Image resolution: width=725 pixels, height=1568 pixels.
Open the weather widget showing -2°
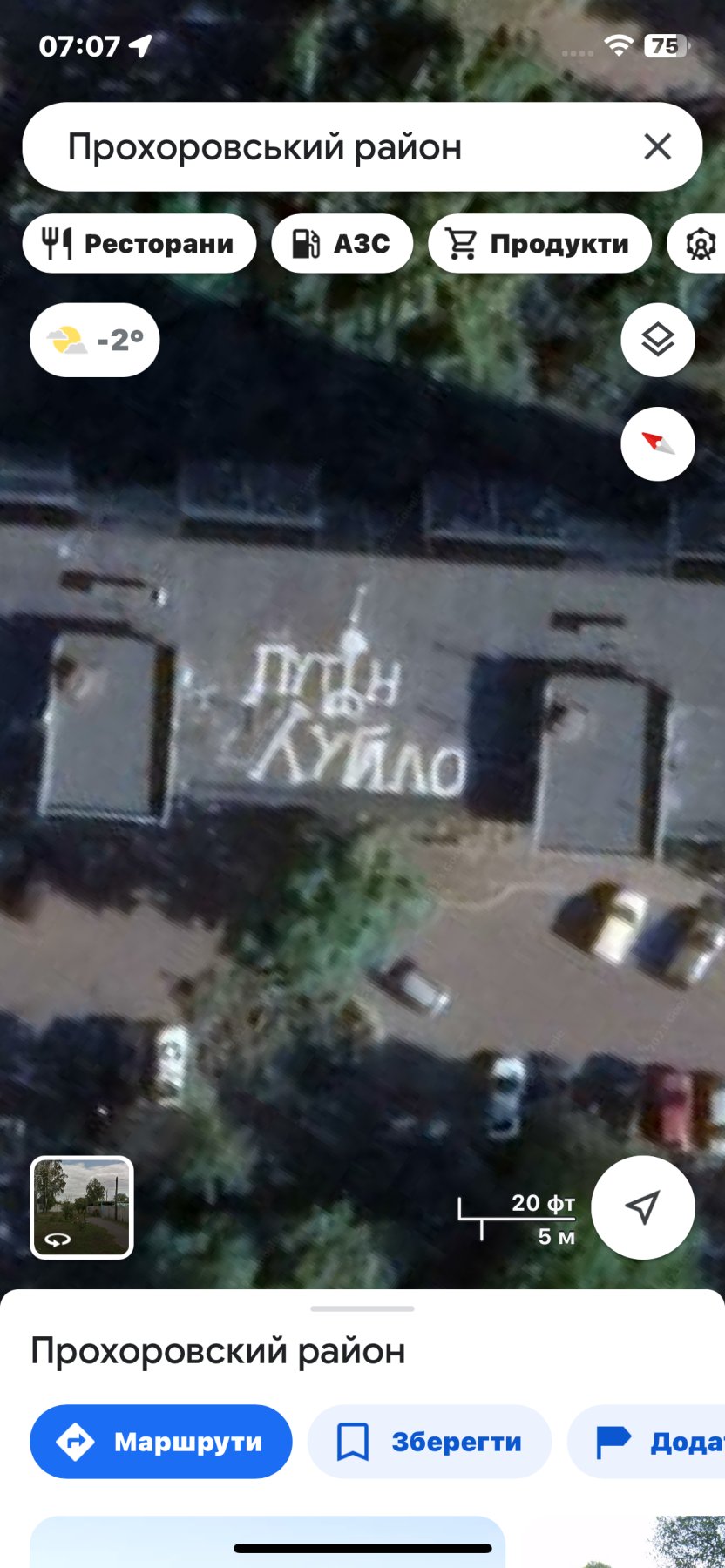[95, 340]
